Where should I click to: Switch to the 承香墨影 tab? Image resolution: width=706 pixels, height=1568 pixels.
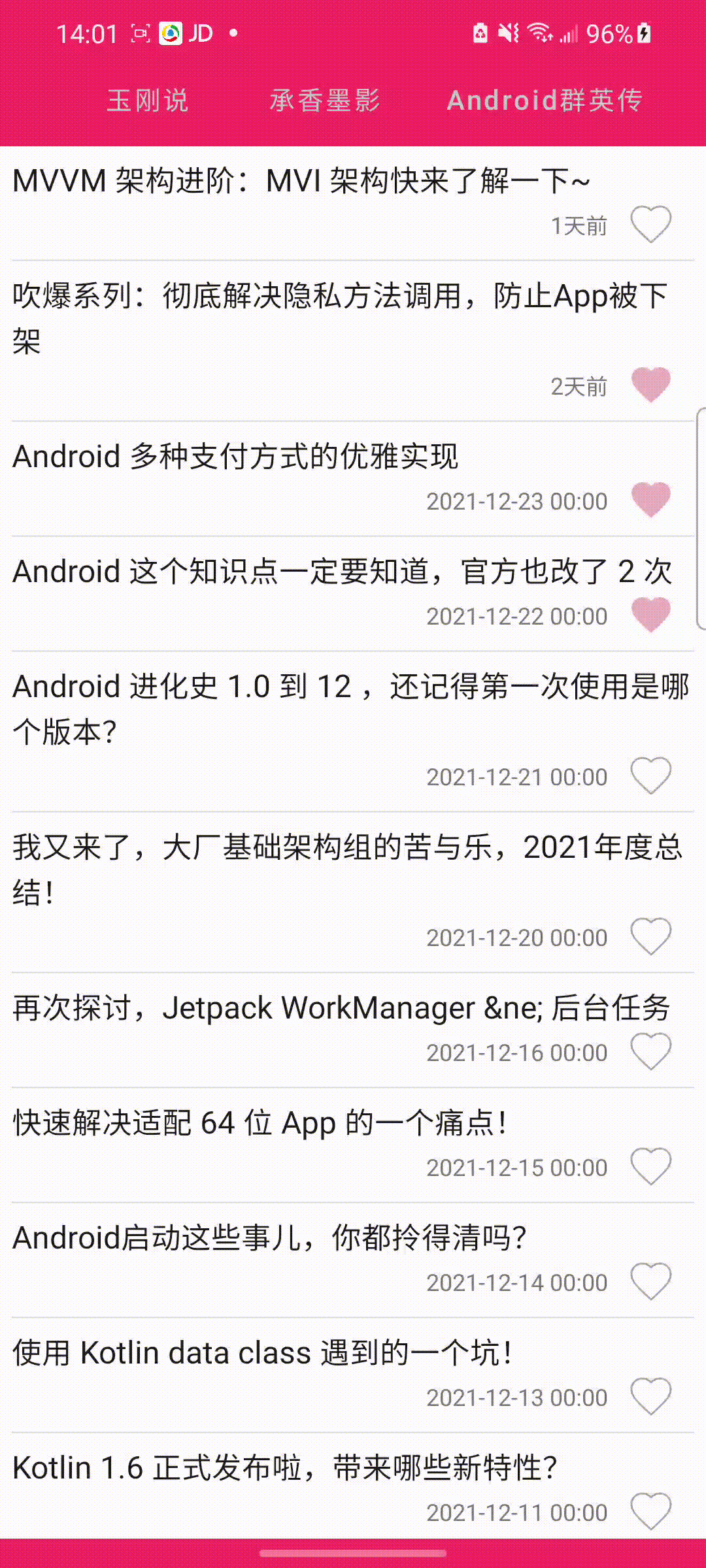click(324, 101)
